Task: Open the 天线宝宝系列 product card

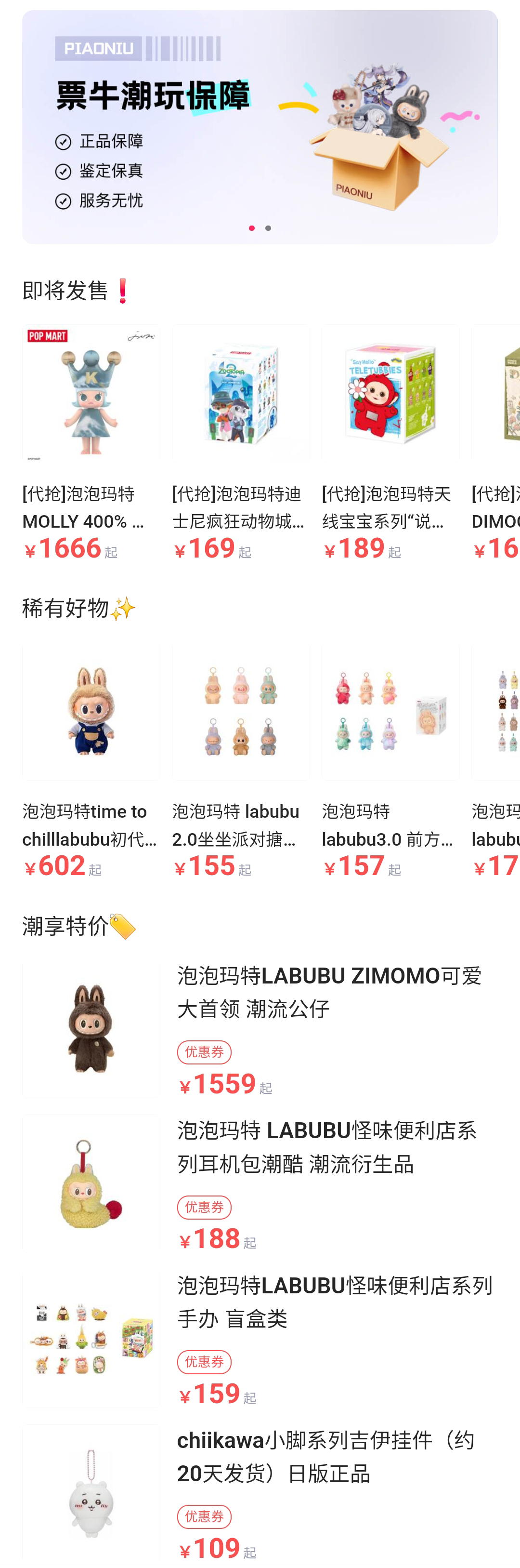Action: 390,442
